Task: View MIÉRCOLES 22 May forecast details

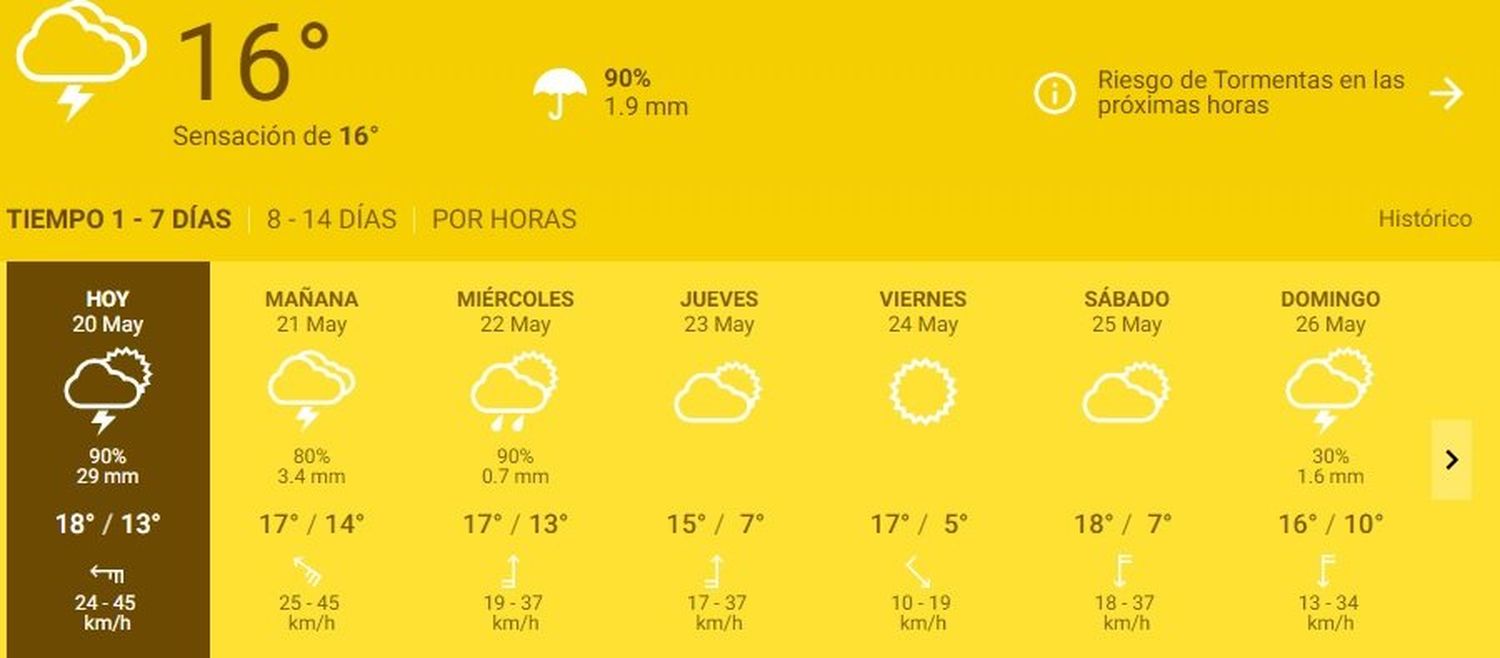Action: pyautogui.click(x=515, y=460)
